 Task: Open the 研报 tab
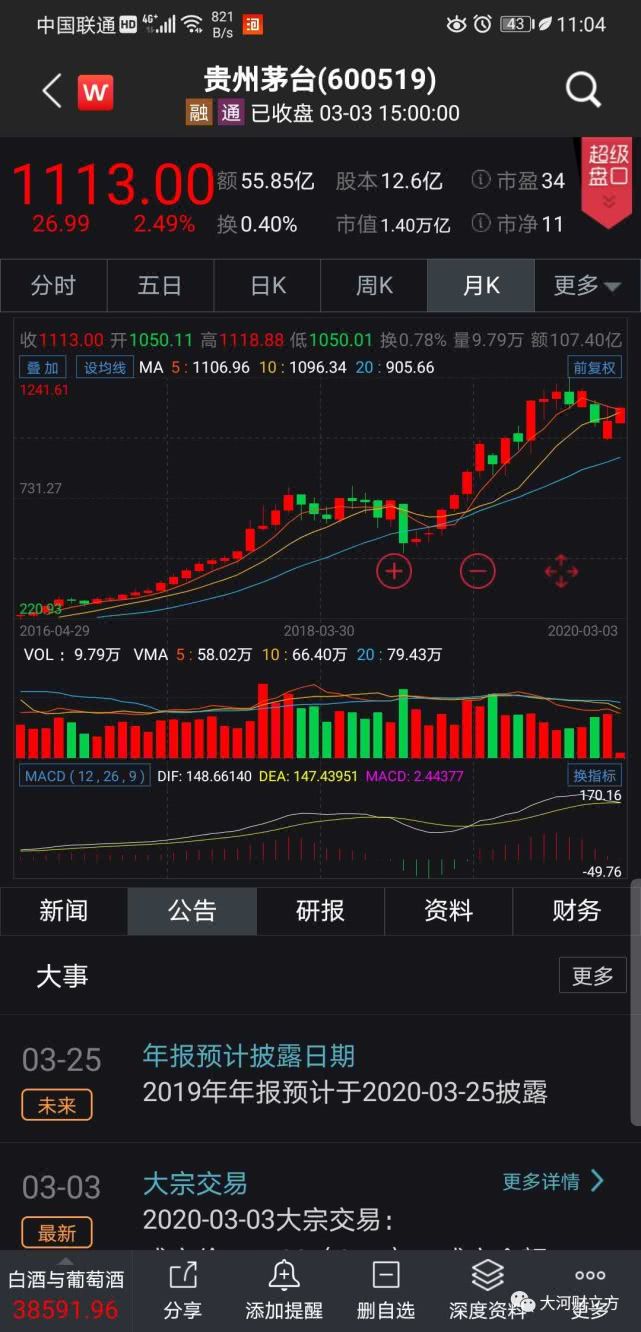point(320,911)
